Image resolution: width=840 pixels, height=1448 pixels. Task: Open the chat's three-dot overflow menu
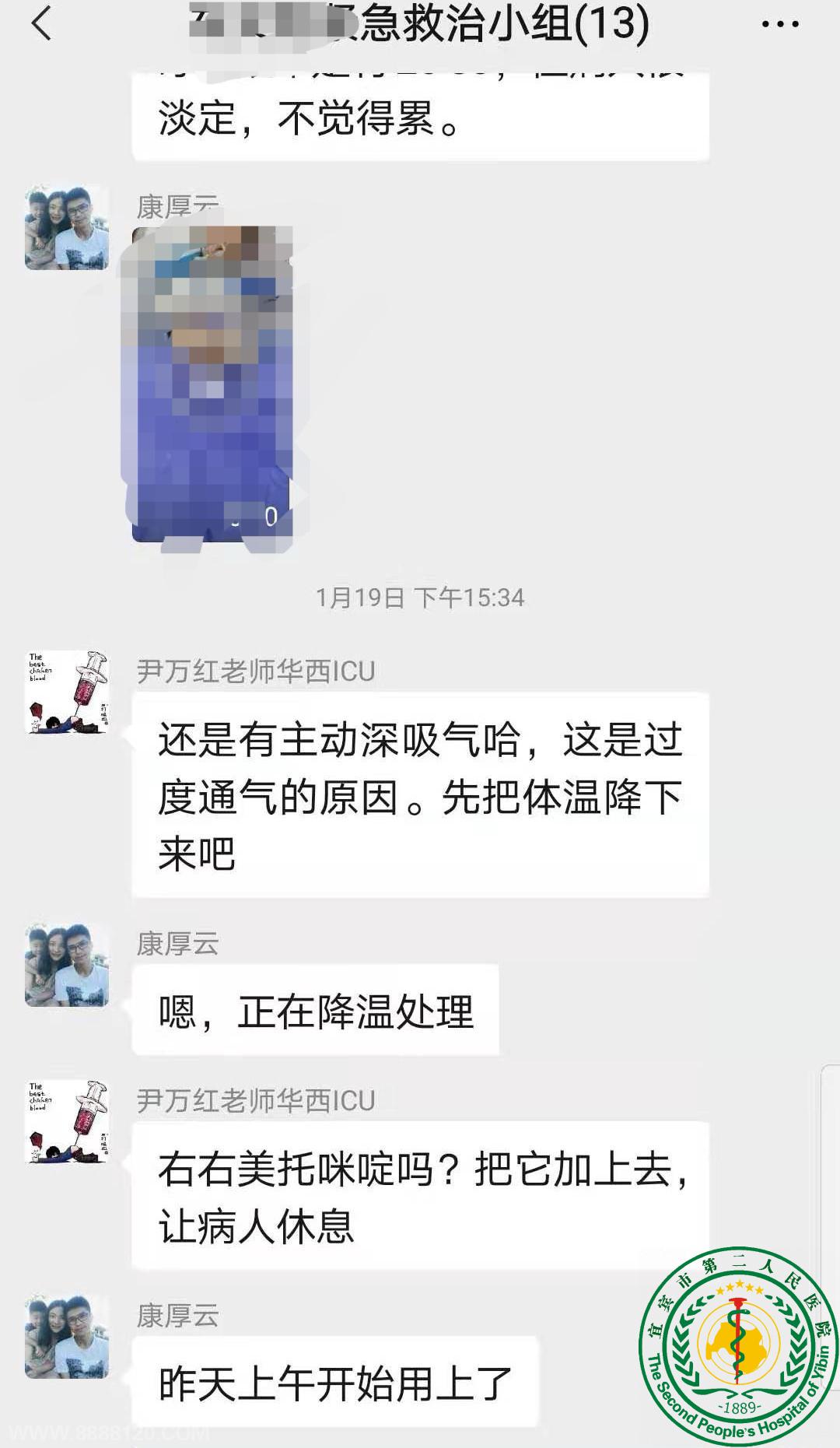[x=780, y=25]
